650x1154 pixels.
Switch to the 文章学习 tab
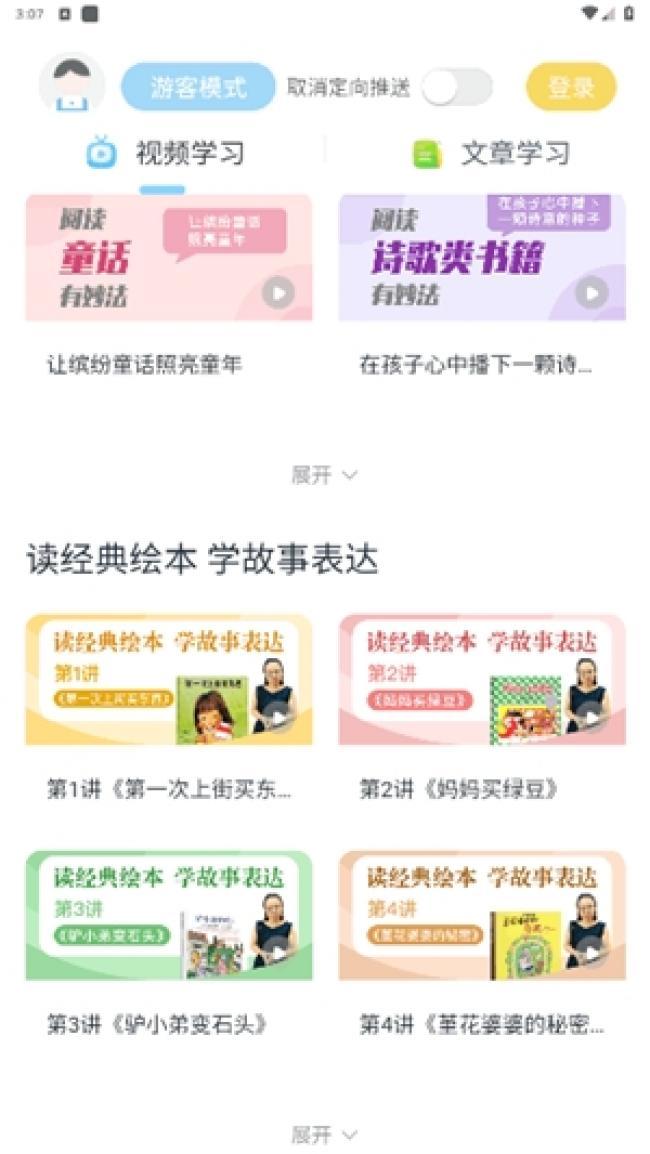tap(490, 153)
